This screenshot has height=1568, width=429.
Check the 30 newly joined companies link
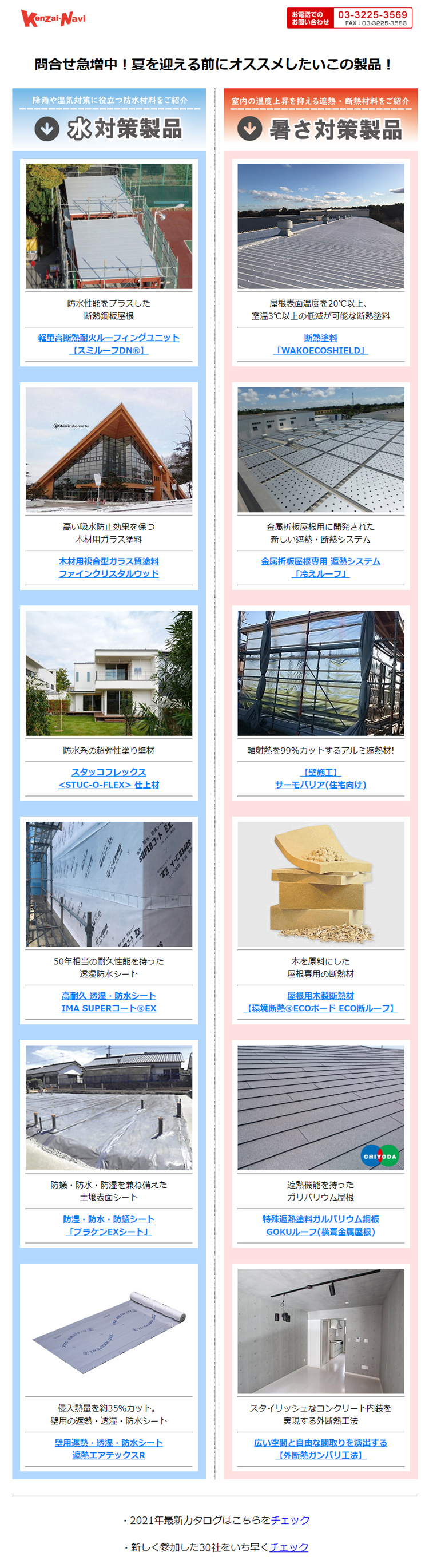288,1547
